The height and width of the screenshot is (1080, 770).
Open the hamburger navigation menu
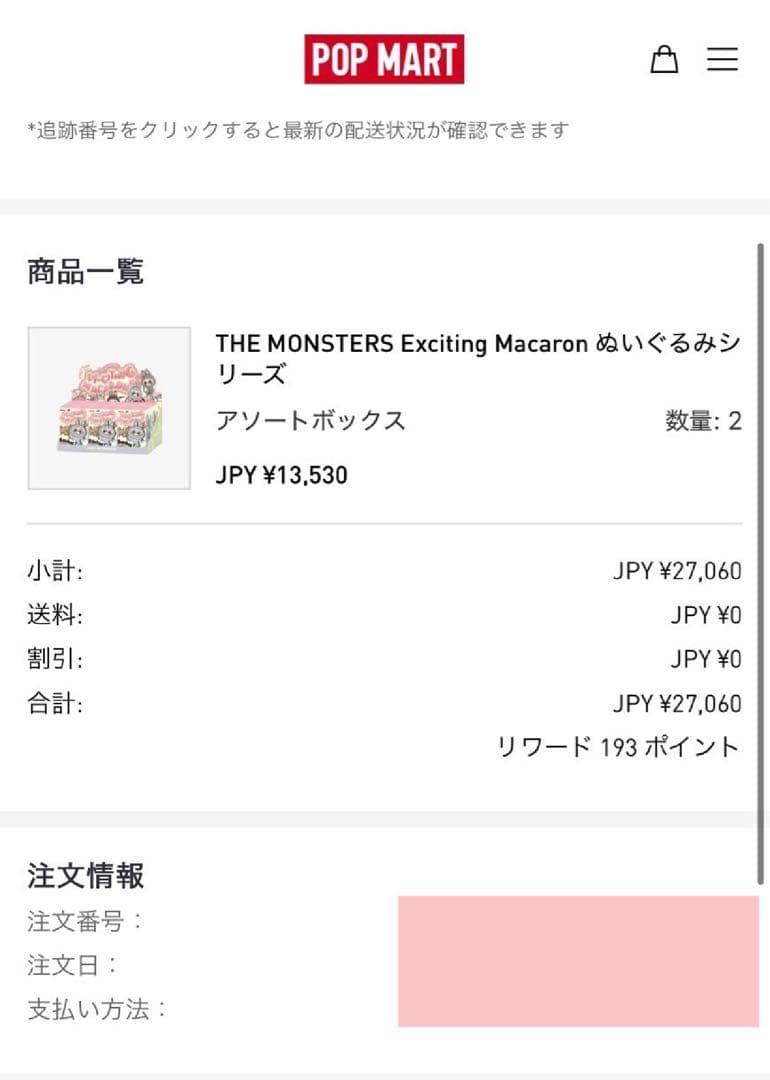[x=721, y=60]
